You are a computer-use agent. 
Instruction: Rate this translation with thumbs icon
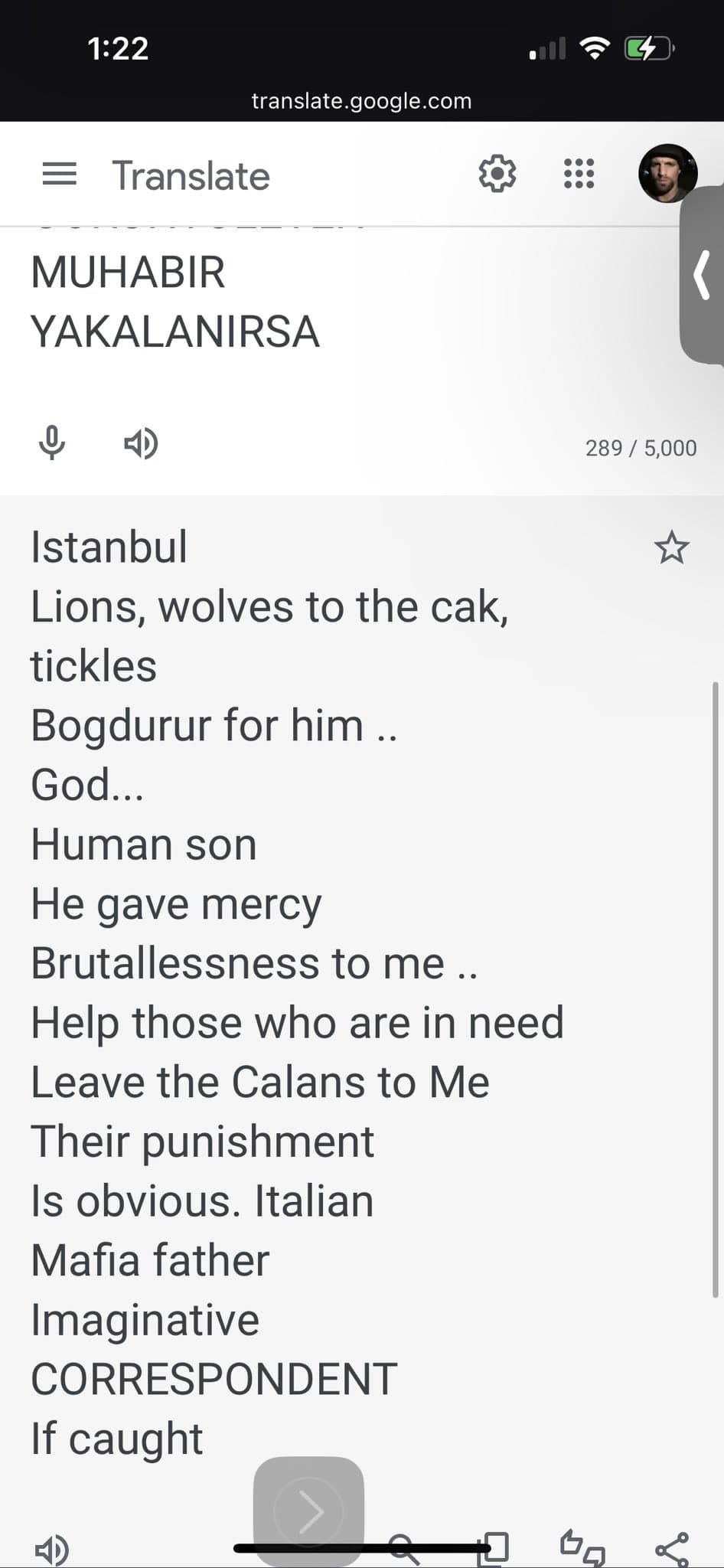click(582, 1547)
